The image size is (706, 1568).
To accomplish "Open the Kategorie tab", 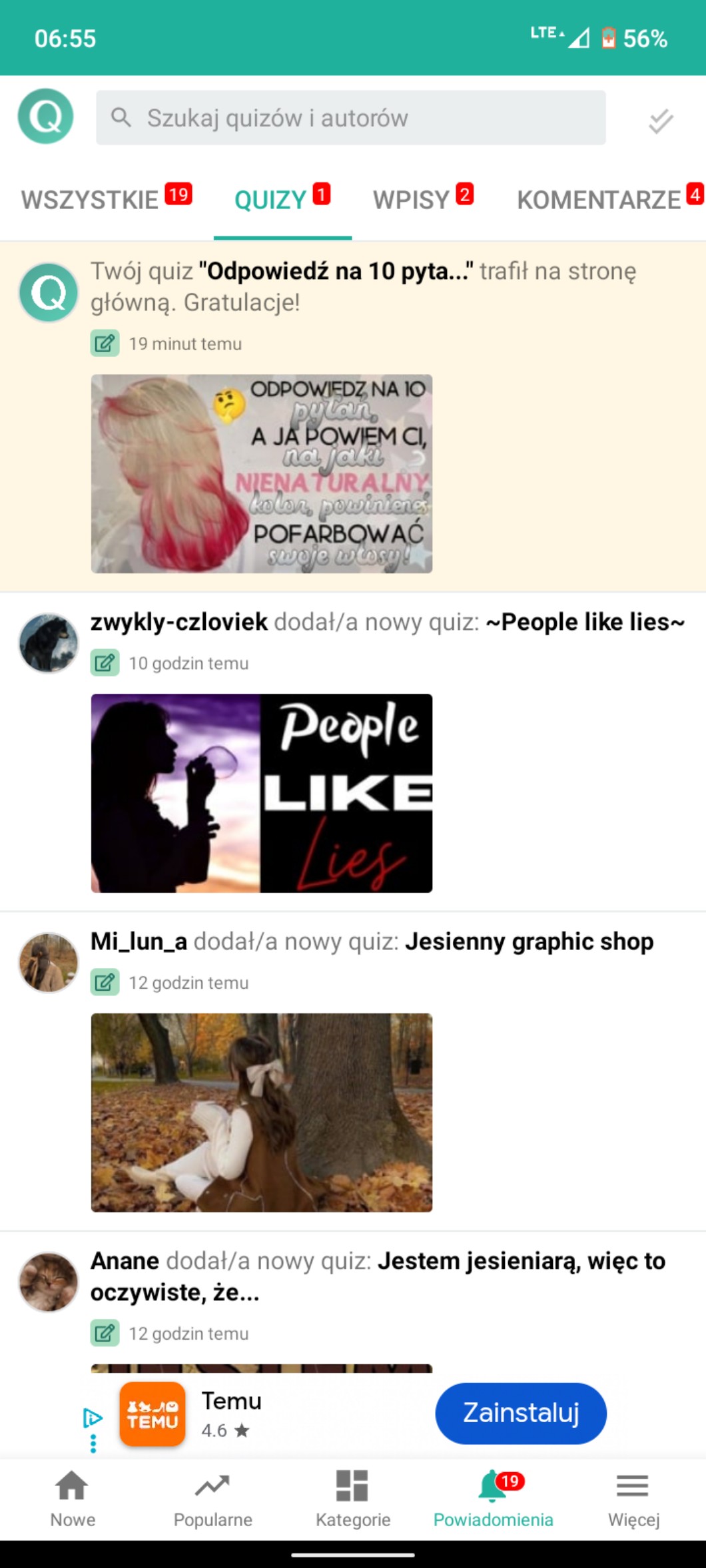I will pos(352,1499).
